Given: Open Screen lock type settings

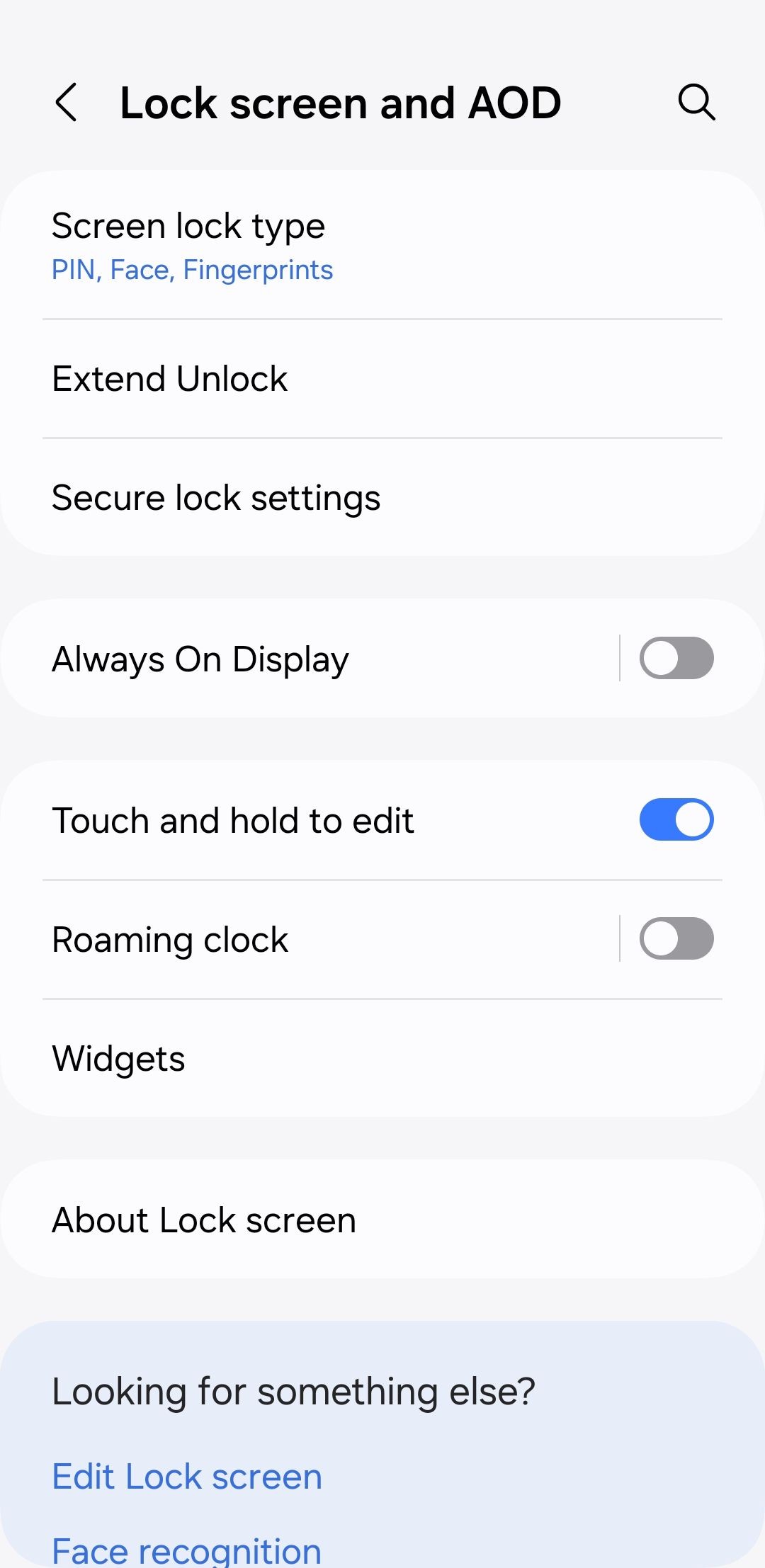Looking at the screenshot, I should tap(382, 245).
